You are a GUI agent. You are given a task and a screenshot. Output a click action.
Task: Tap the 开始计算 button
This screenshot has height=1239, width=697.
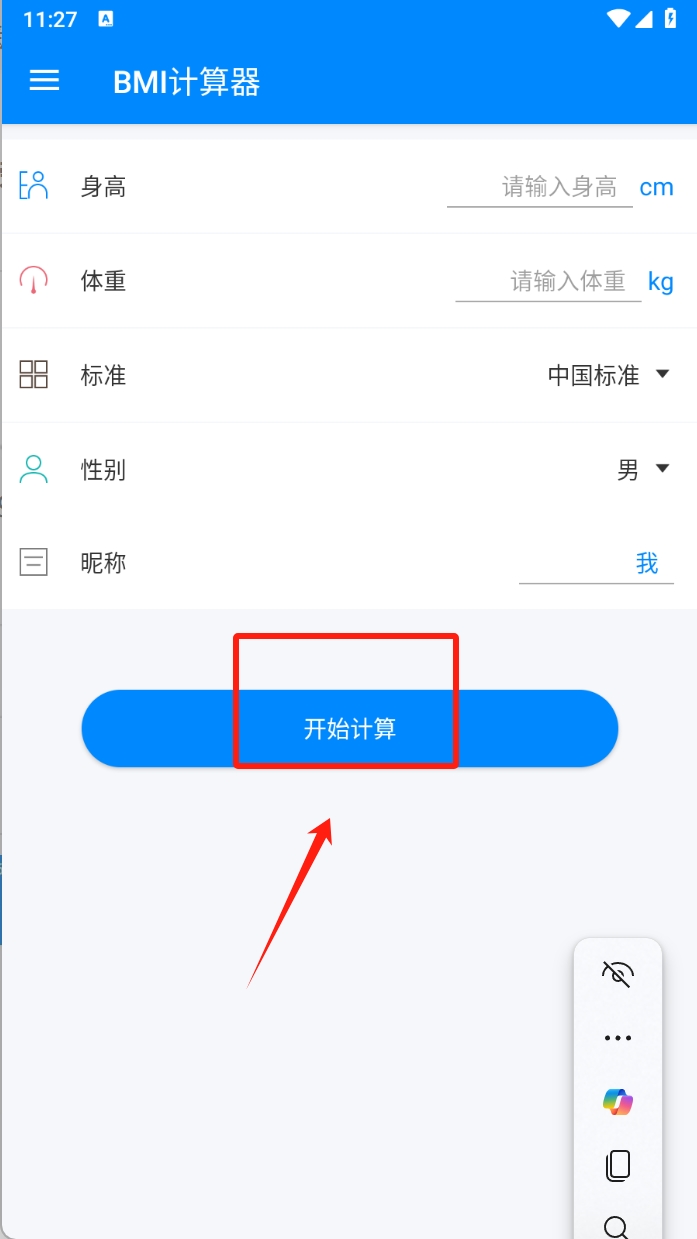coord(350,729)
